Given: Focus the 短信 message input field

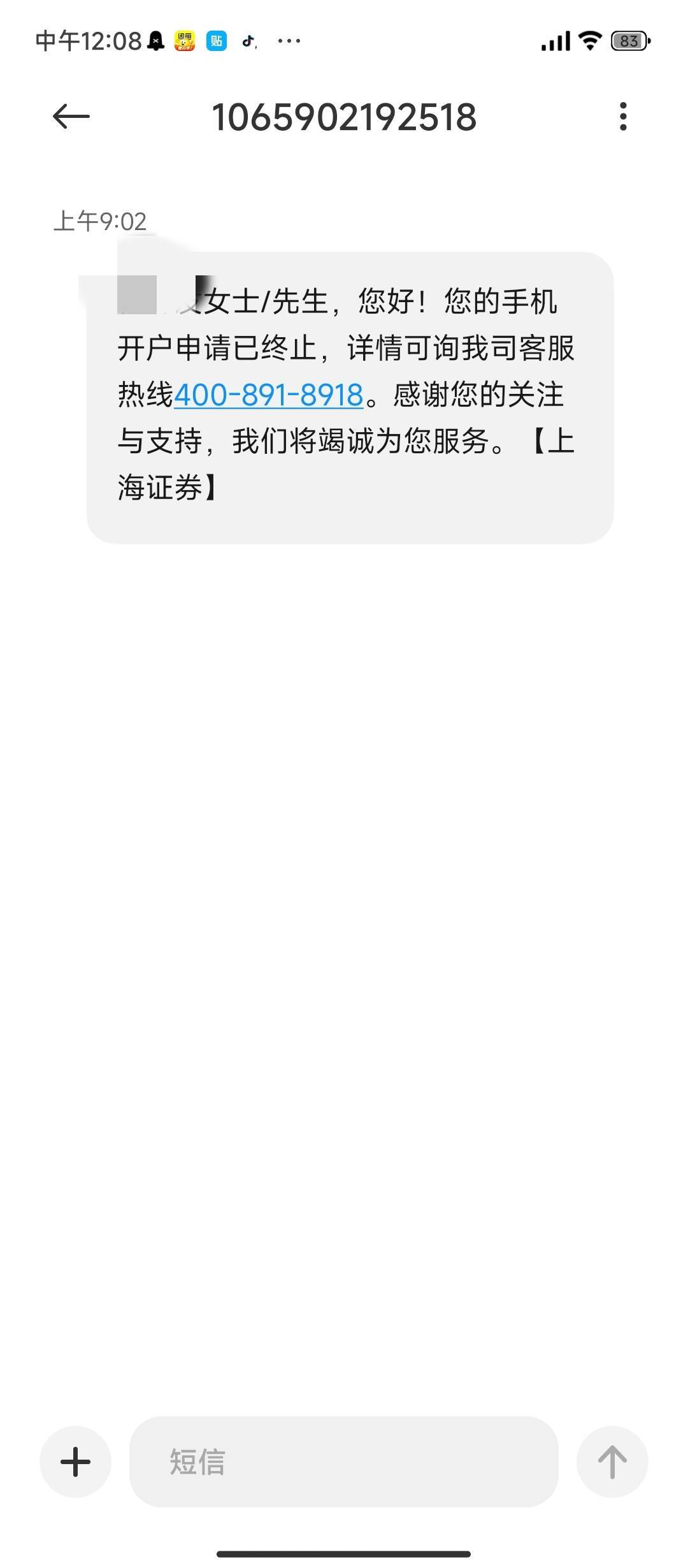Looking at the screenshot, I should point(344,1462).
